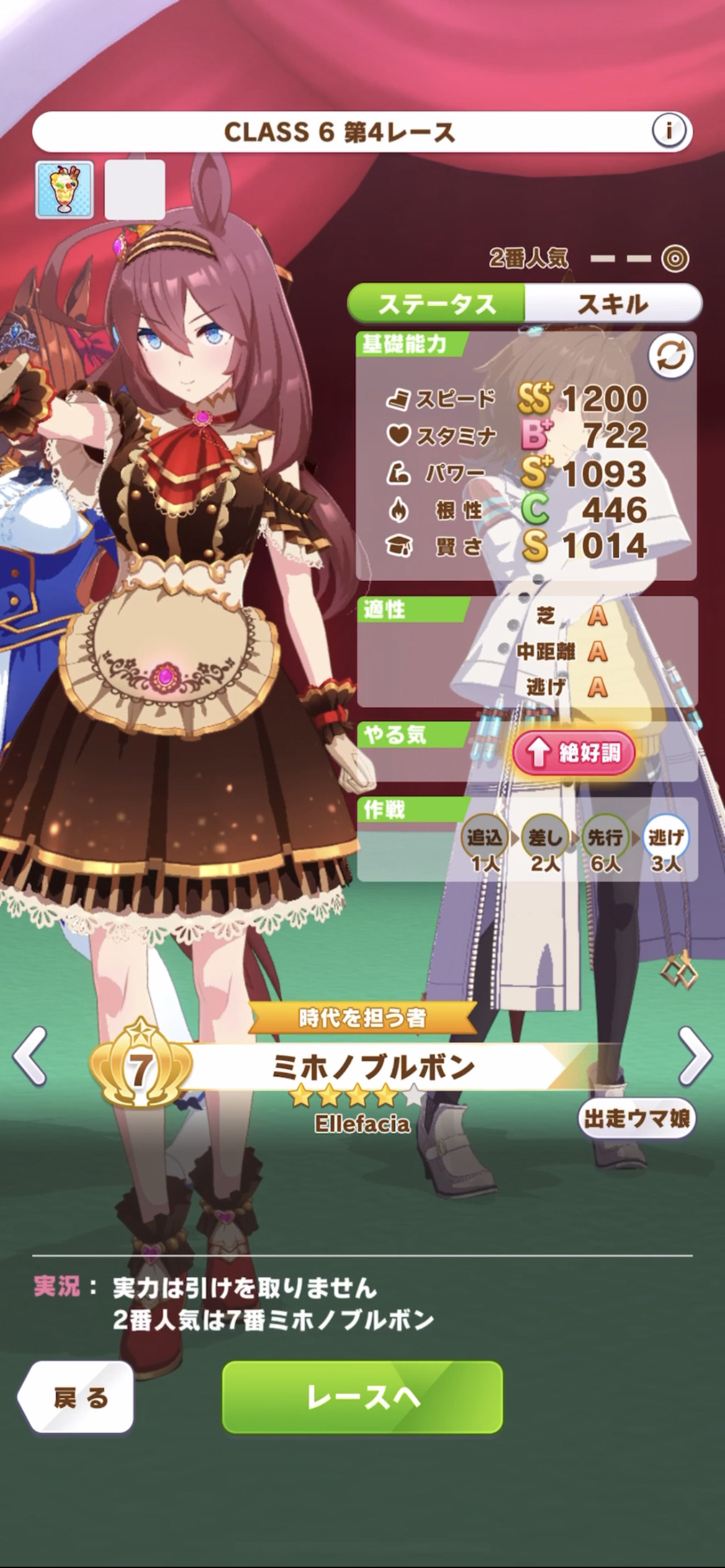Open the 出走ウマ娘 list
This screenshot has height=1568, width=725.
click(637, 1118)
